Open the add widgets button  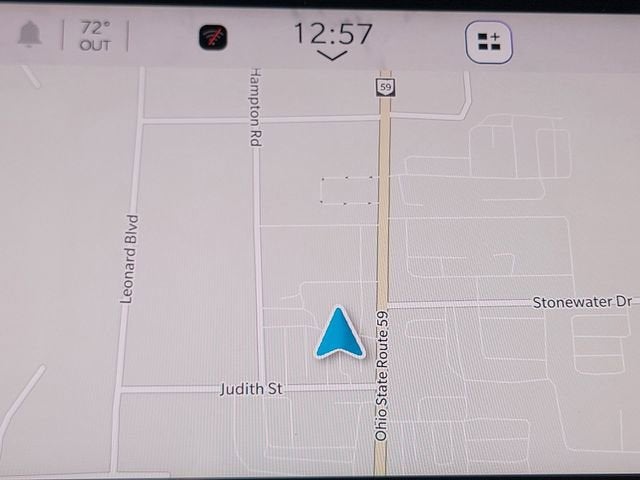point(489,42)
